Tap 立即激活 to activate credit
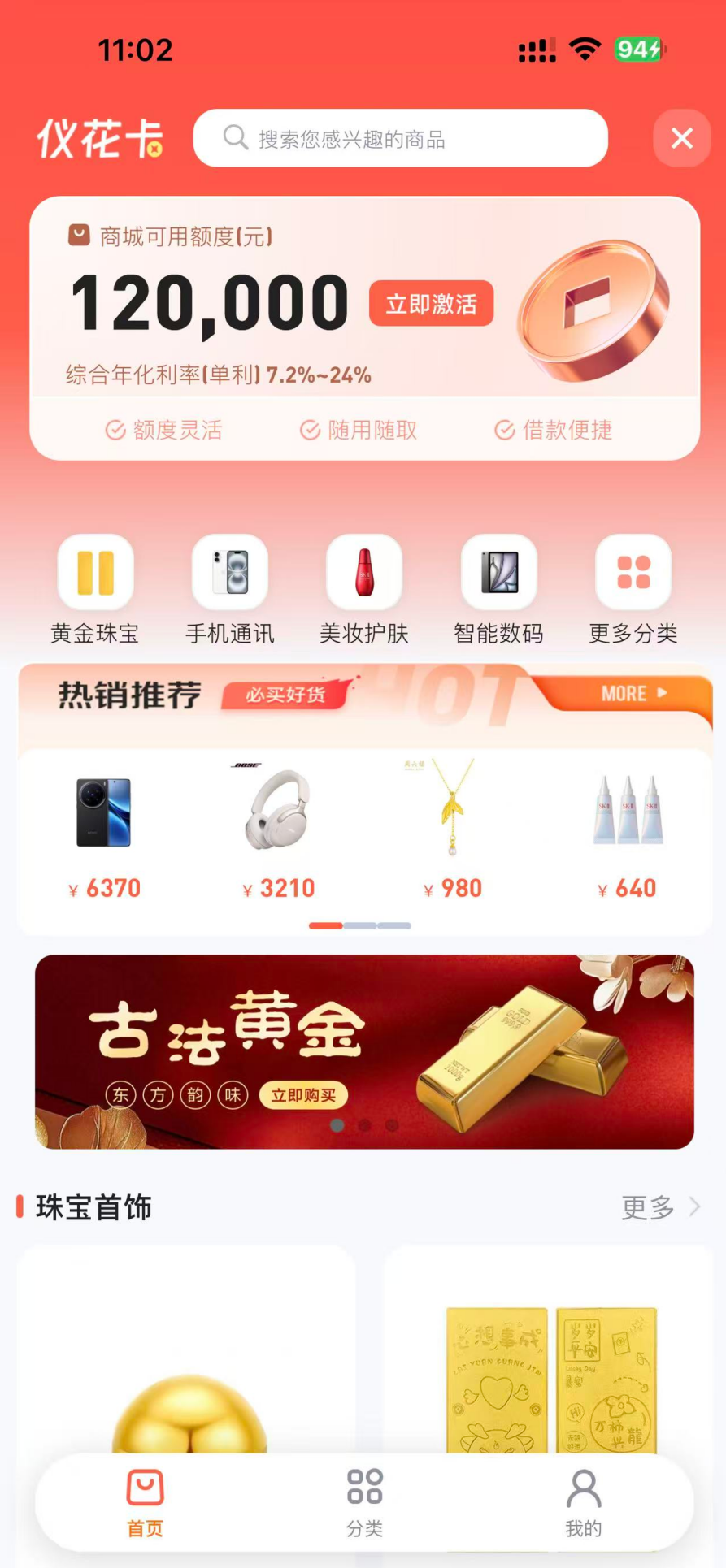The height and width of the screenshot is (1568, 726). pos(431,304)
